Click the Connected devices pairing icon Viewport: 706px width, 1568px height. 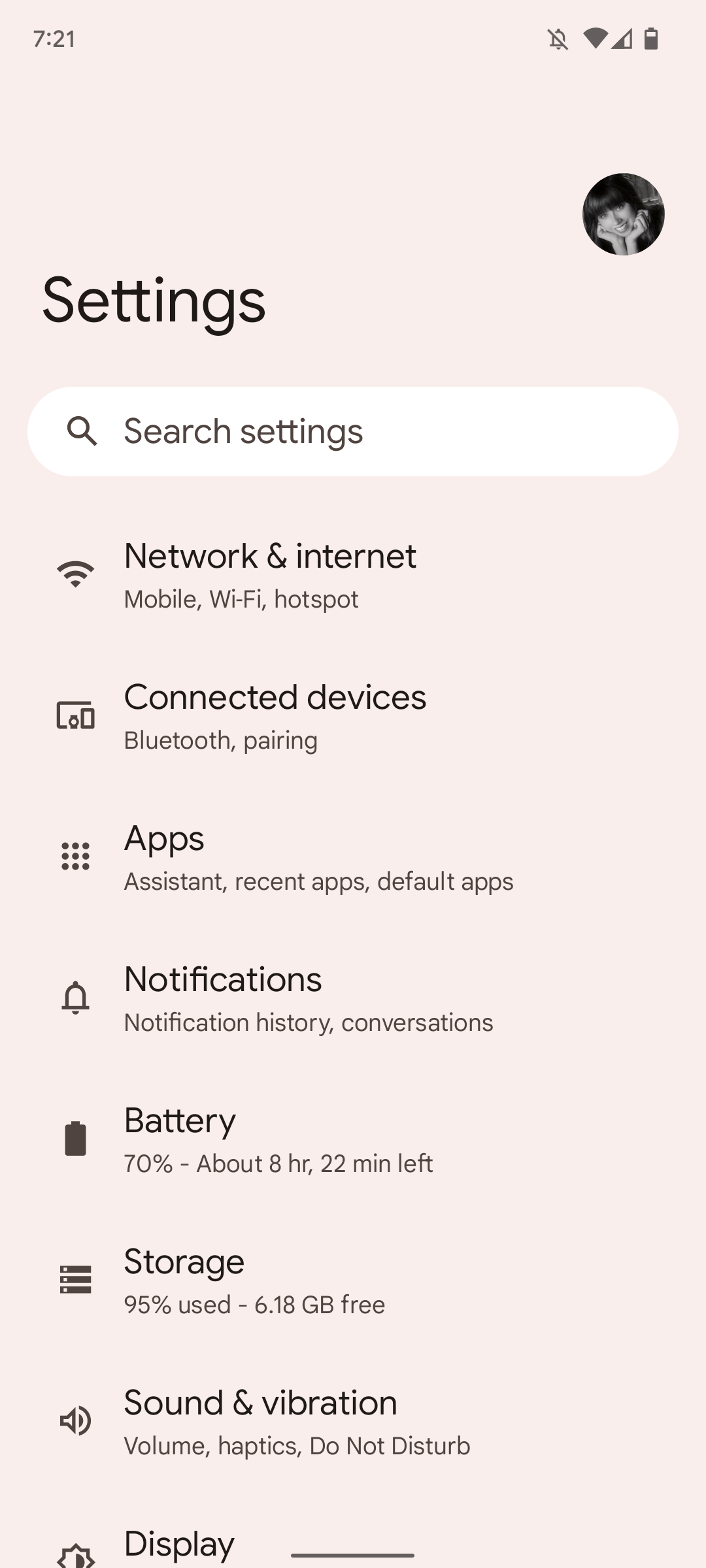[75, 716]
